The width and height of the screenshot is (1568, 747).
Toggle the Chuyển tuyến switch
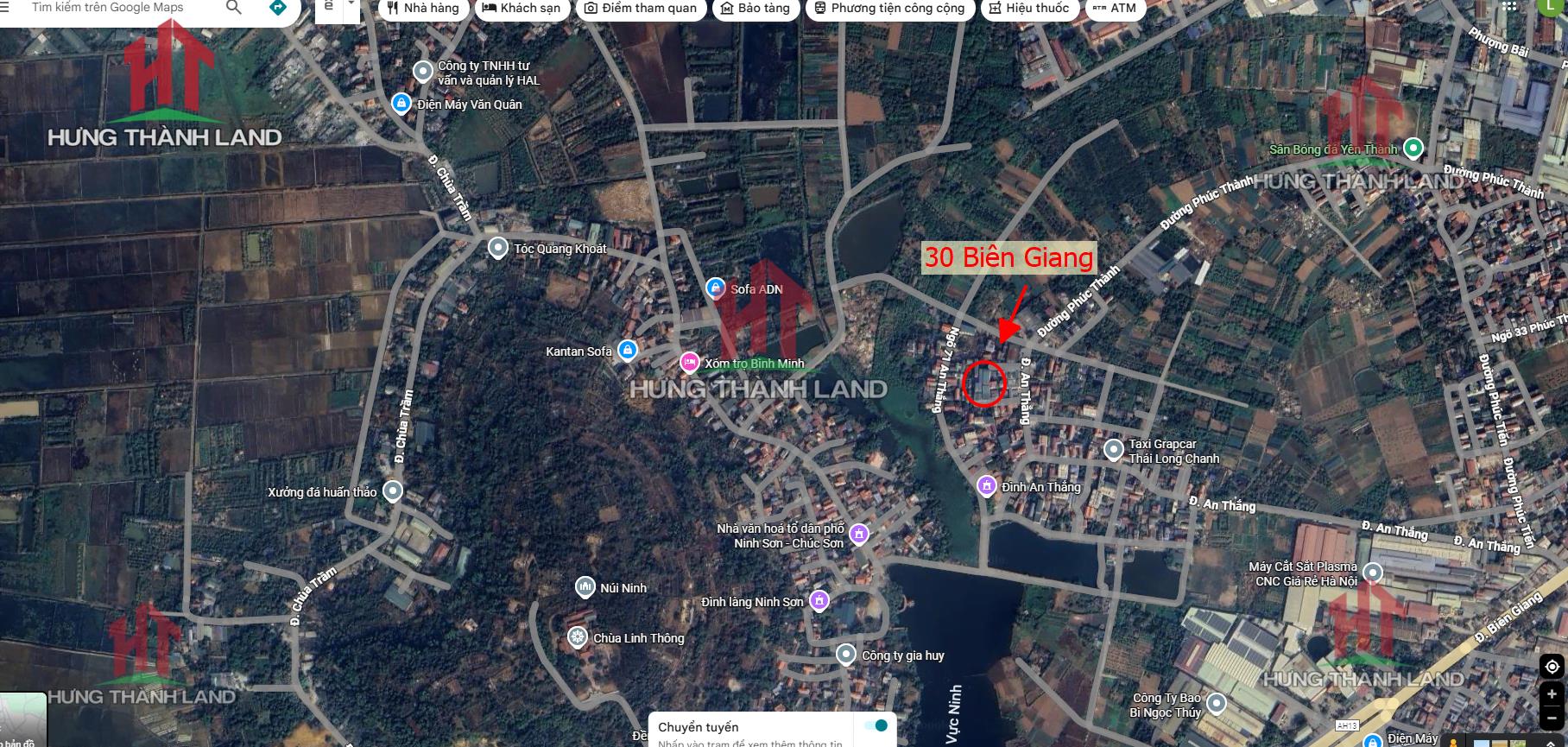pyautogui.click(x=876, y=725)
